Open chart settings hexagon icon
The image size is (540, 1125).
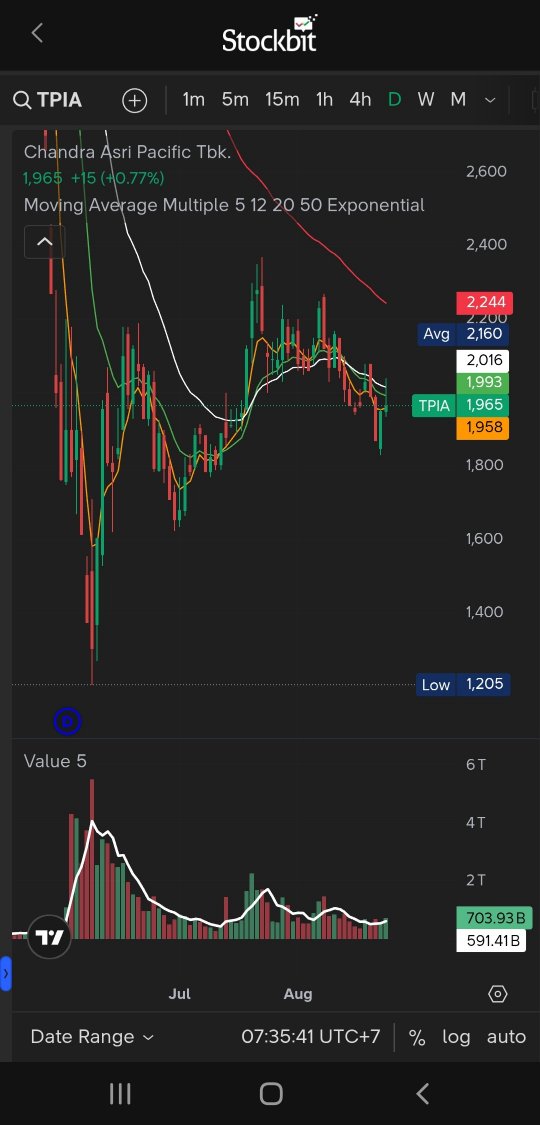click(498, 994)
